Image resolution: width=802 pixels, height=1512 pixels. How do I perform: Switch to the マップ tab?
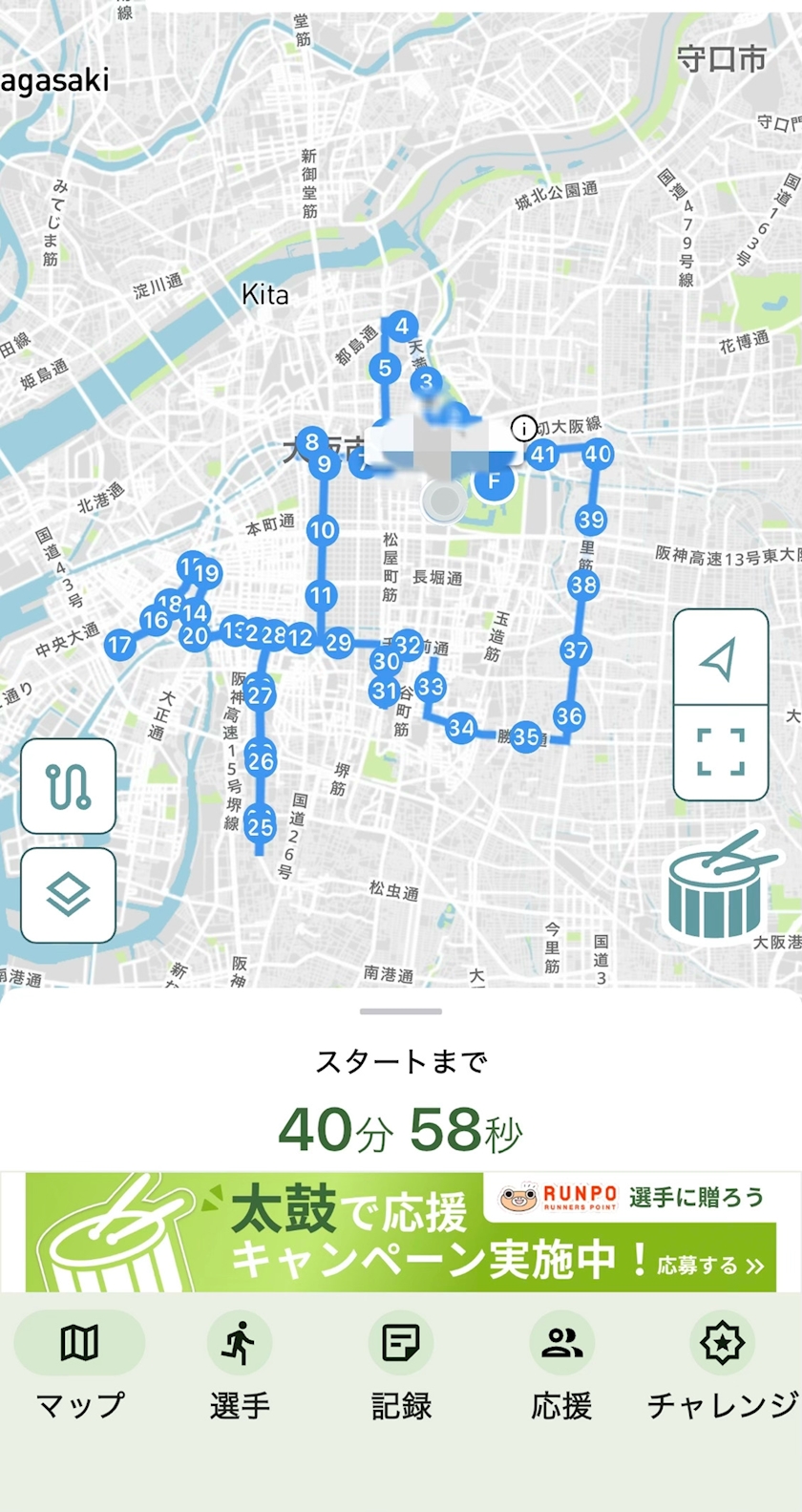click(80, 1363)
